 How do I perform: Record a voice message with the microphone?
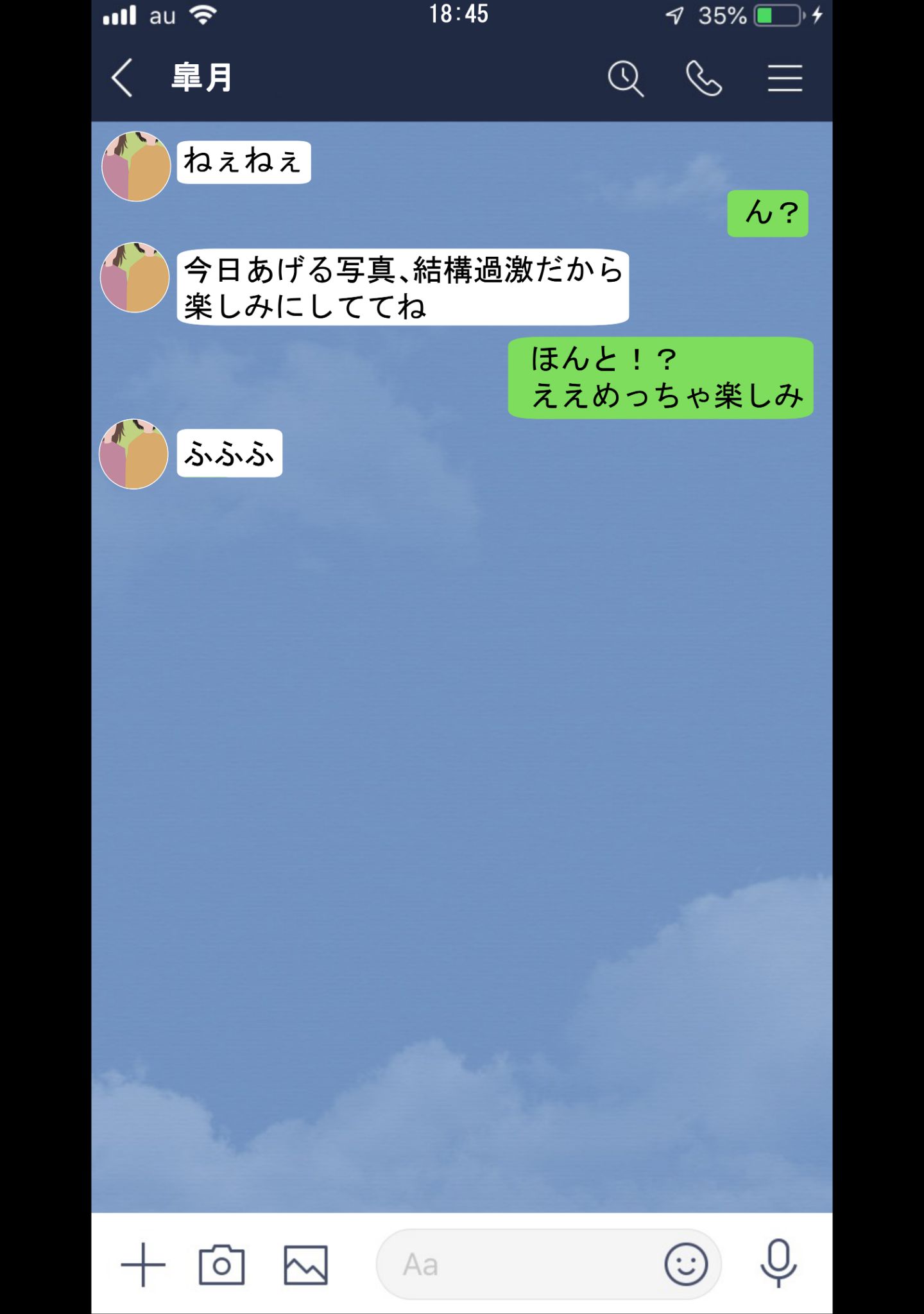pos(778,1263)
